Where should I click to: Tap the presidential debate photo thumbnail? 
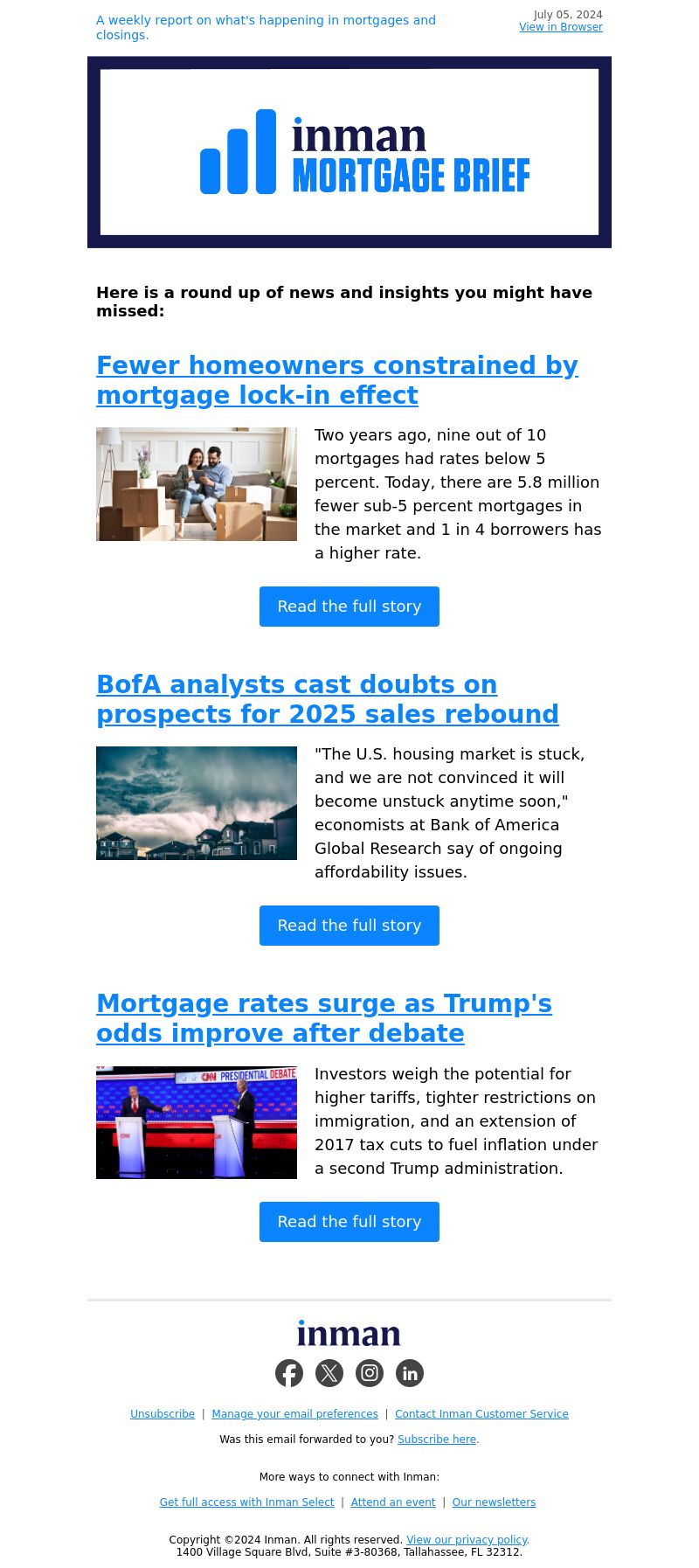click(197, 1122)
